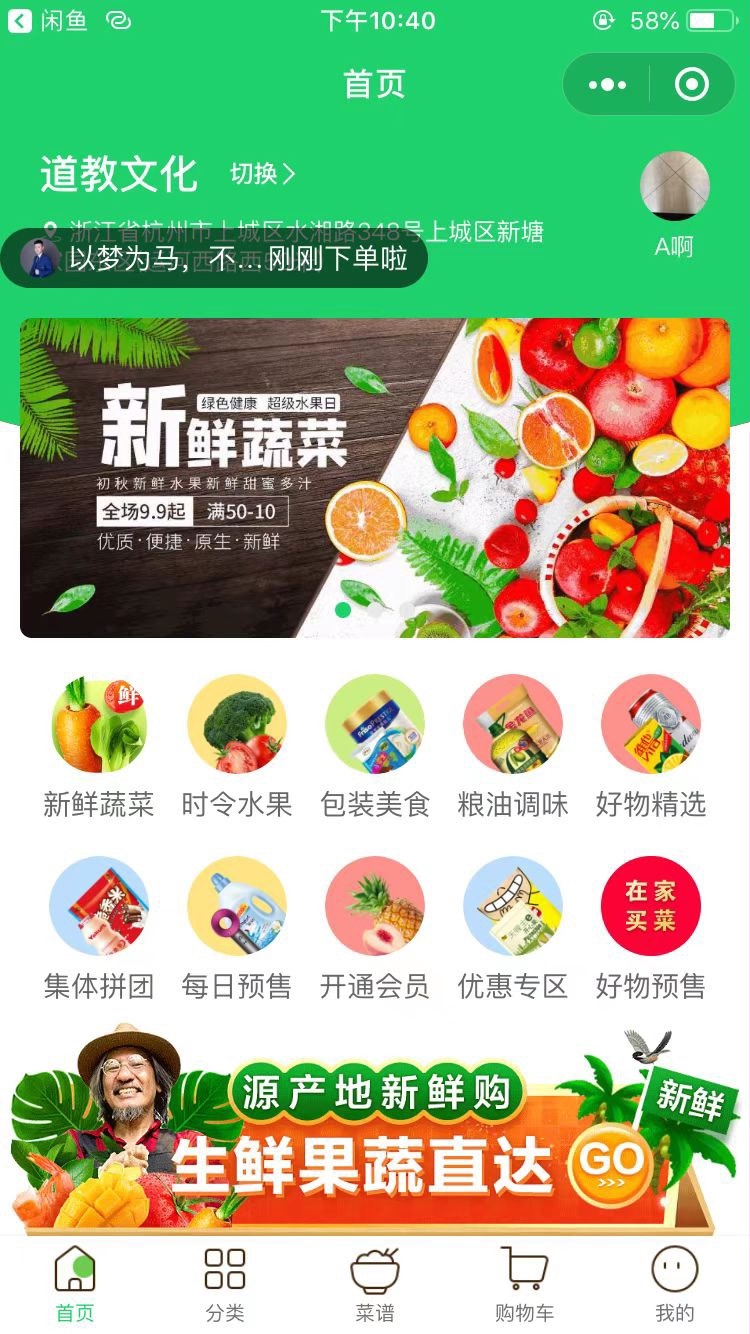Open the 新鲜蔬菜 promotional banner
Screen dimensions: 750x1334
pyautogui.click(x=374, y=477)
